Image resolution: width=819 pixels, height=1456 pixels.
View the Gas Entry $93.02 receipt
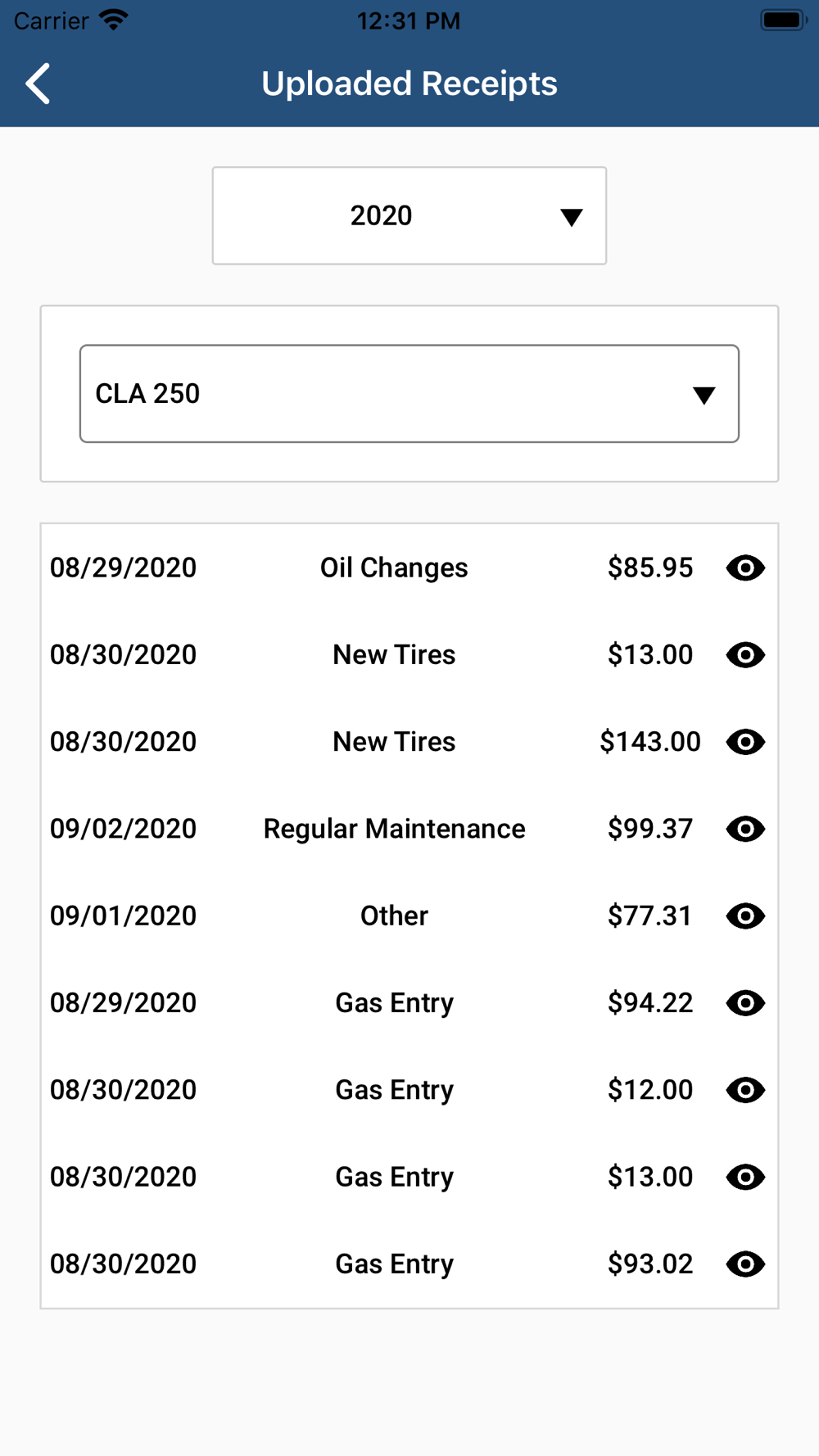point(745,1264)
